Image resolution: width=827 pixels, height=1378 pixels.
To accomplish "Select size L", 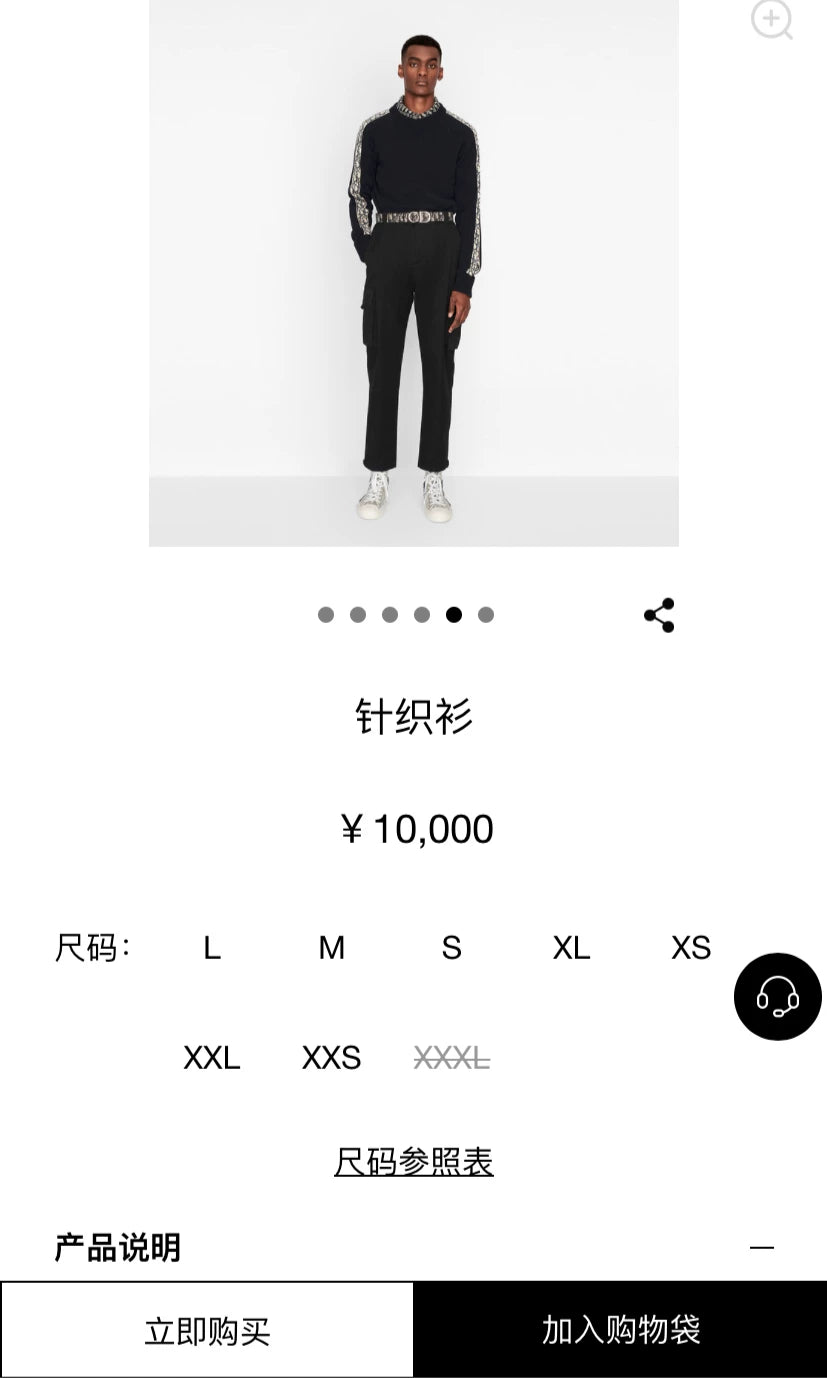I will 210,948.
